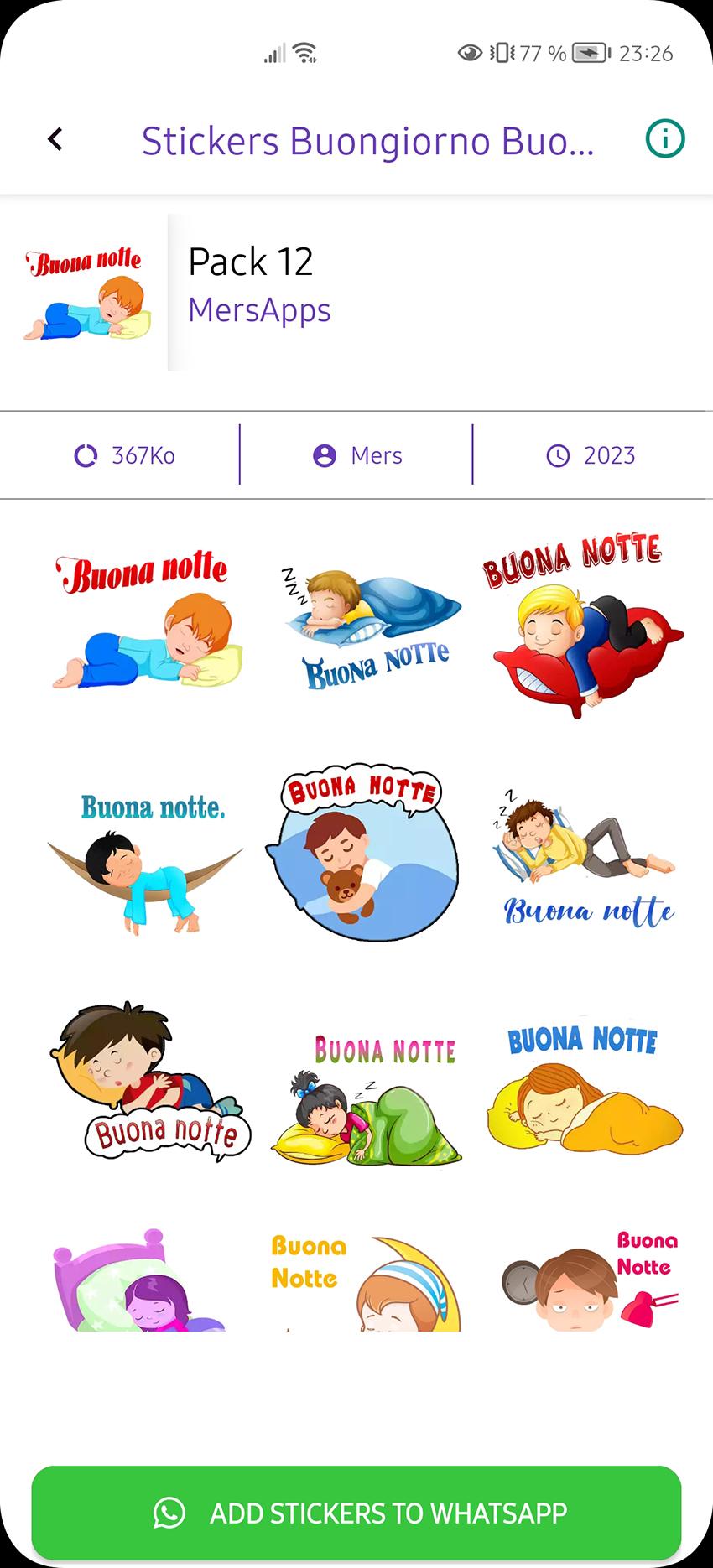Open the pack info icon

coord(665,139)
